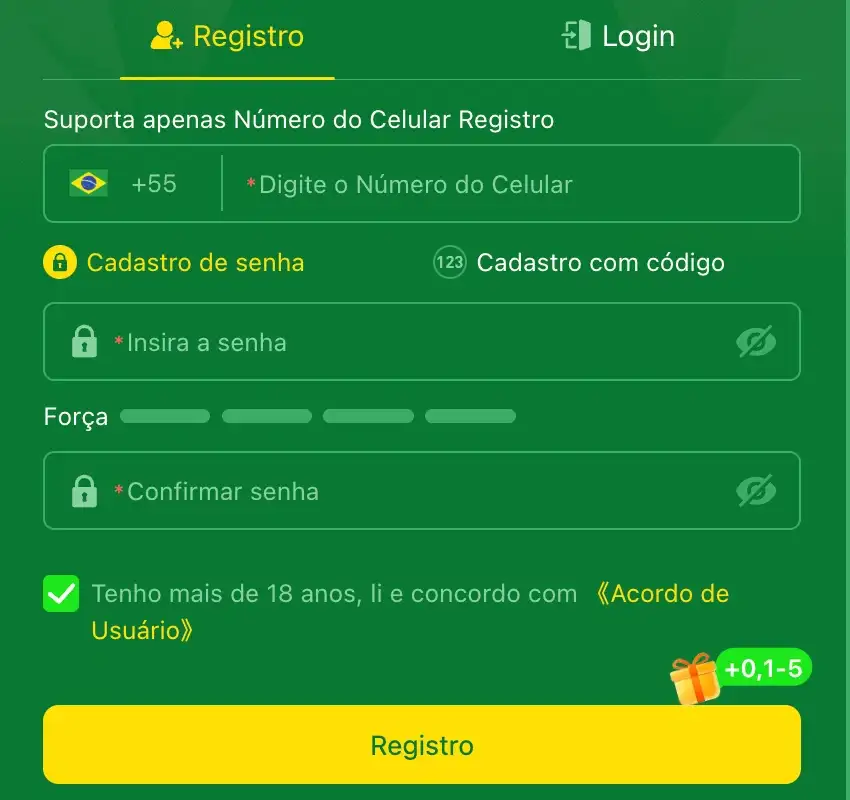850x800 pixels.
Task: Choose Cadastro com código option
Action: coord(579,263)
